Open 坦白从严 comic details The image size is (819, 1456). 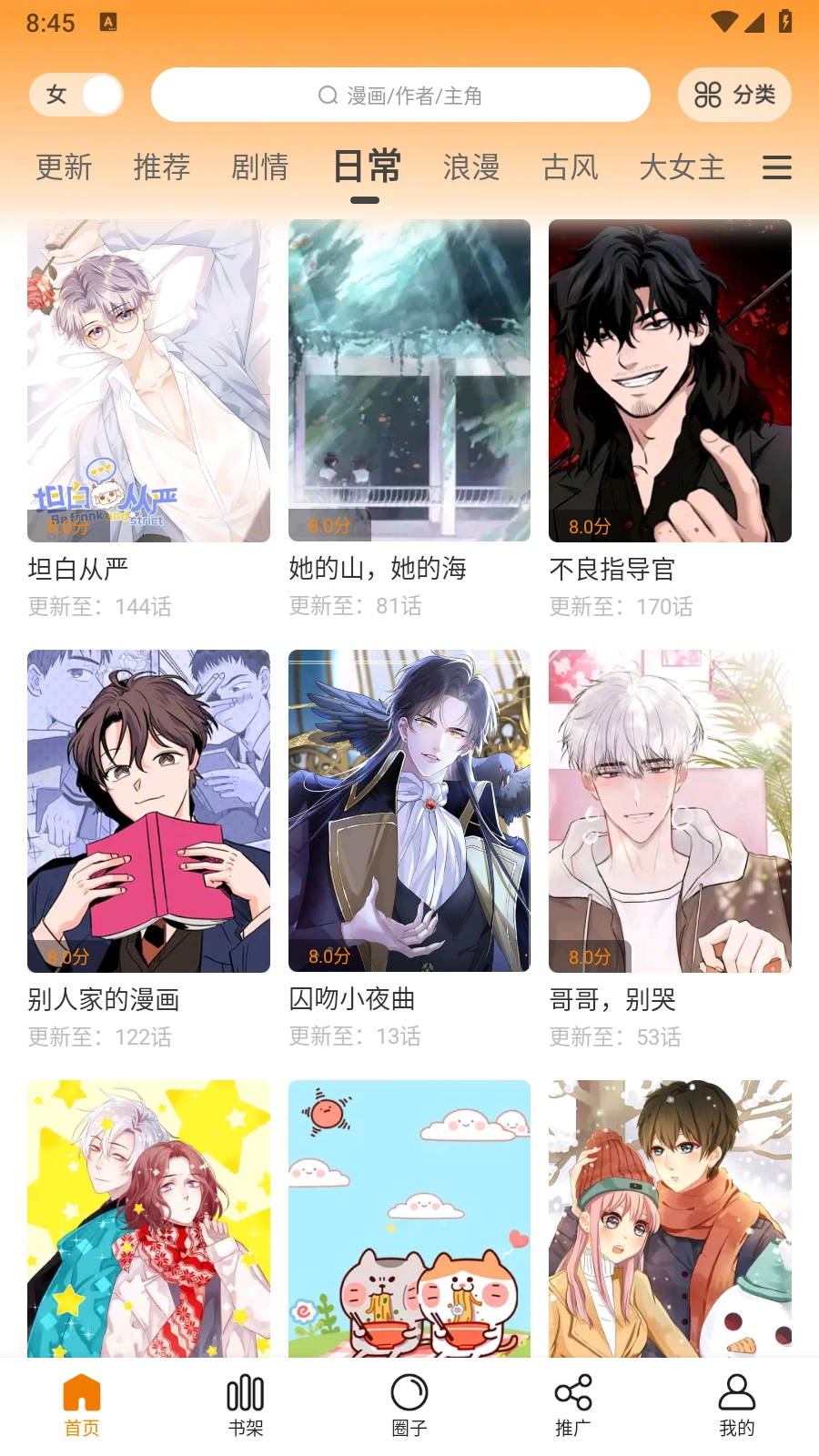[147, 380]
